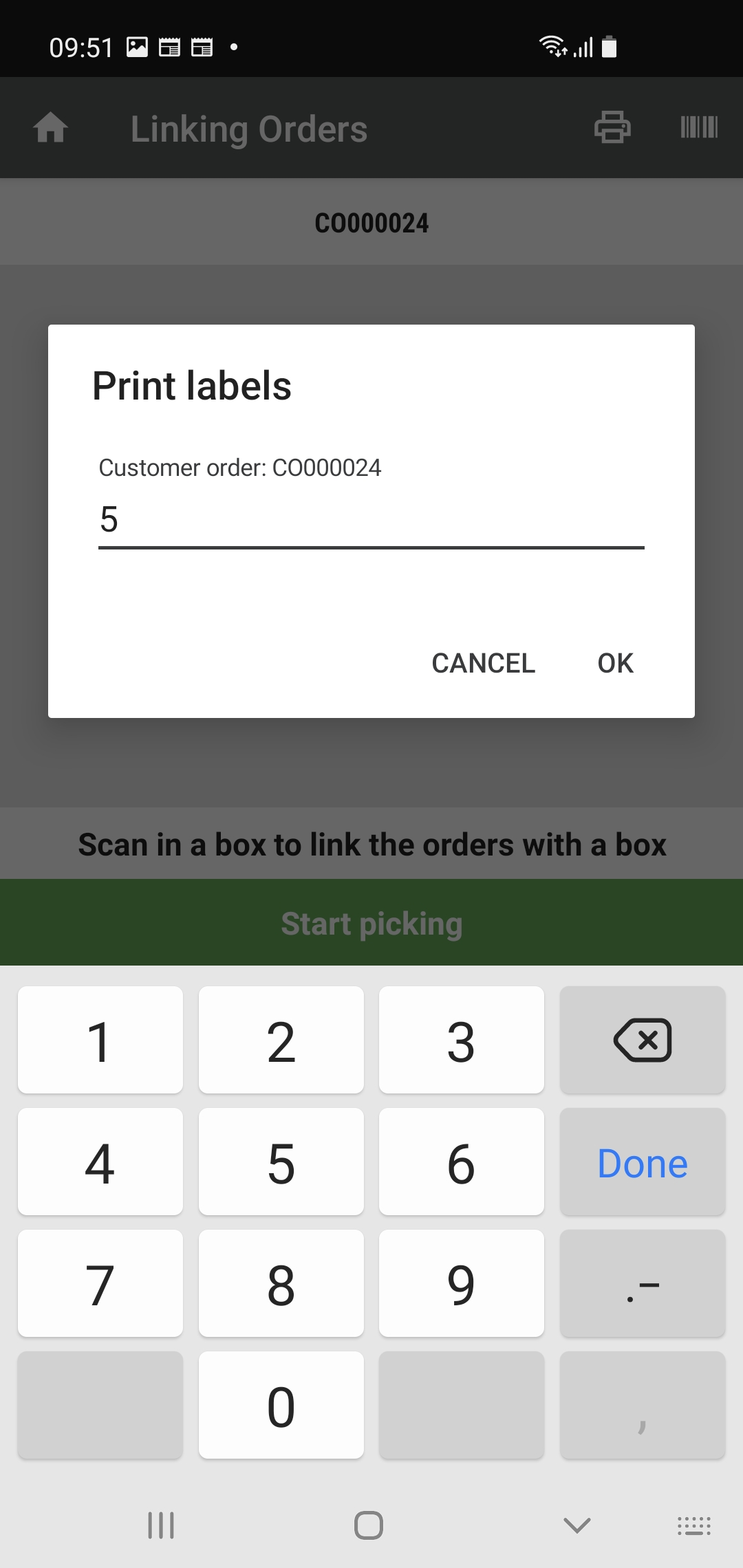Screen dimensions: 743x1568
Task: Focus the label quantity input field
Action: 371,520
